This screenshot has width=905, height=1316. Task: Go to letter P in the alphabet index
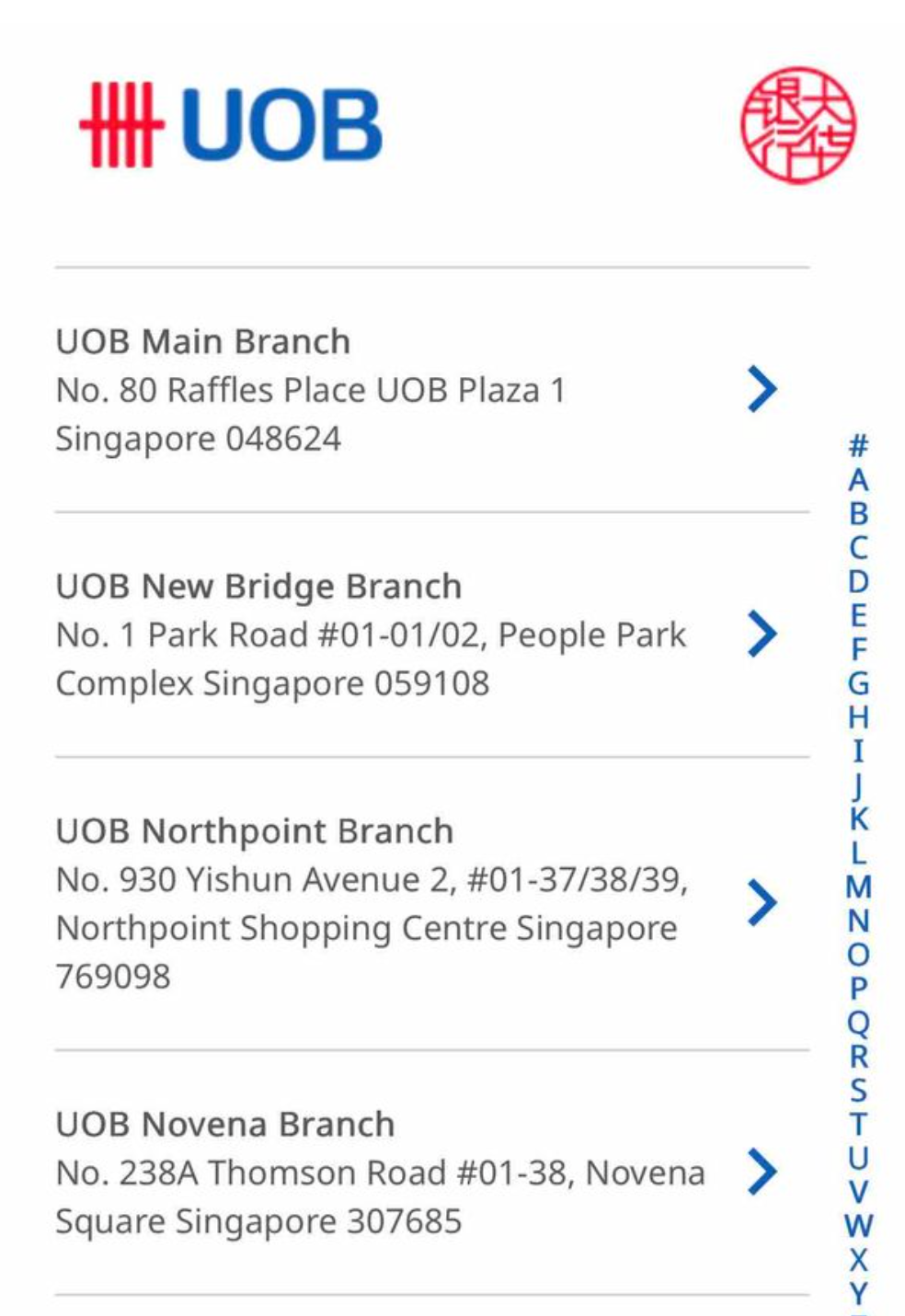click(x=858, y=989)
